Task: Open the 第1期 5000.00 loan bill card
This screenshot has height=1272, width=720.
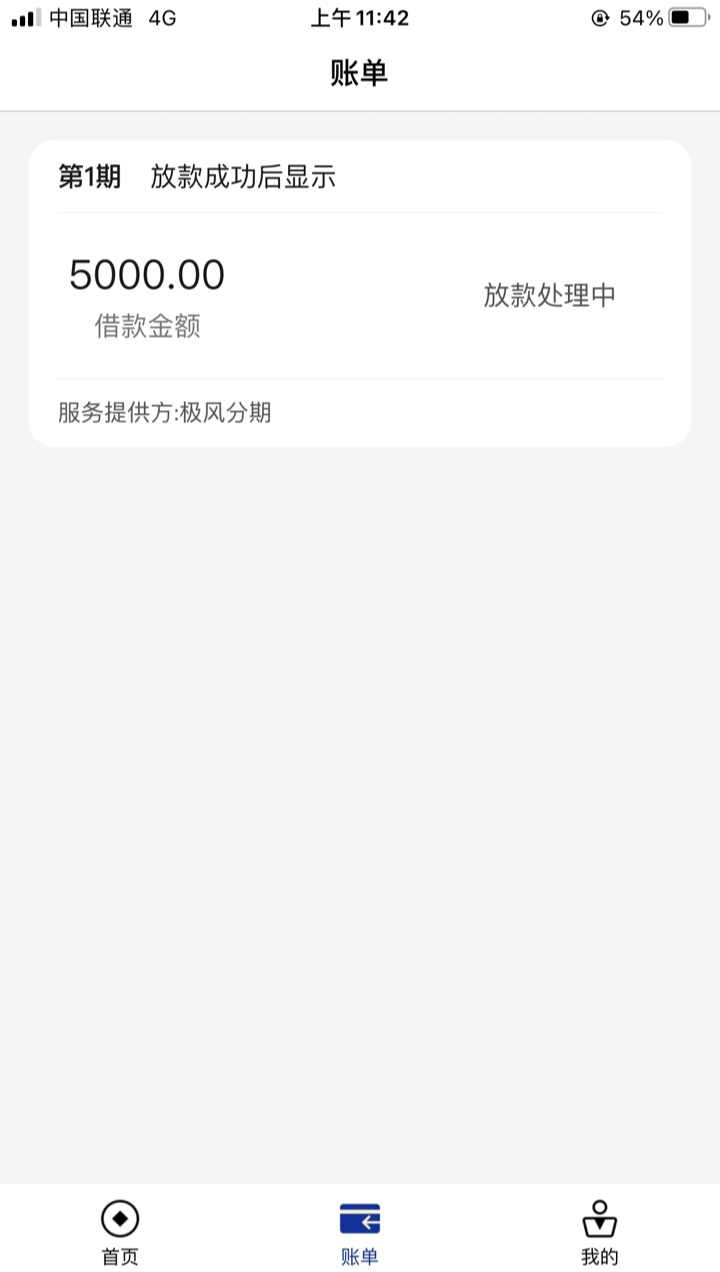Action: (360, 293)
